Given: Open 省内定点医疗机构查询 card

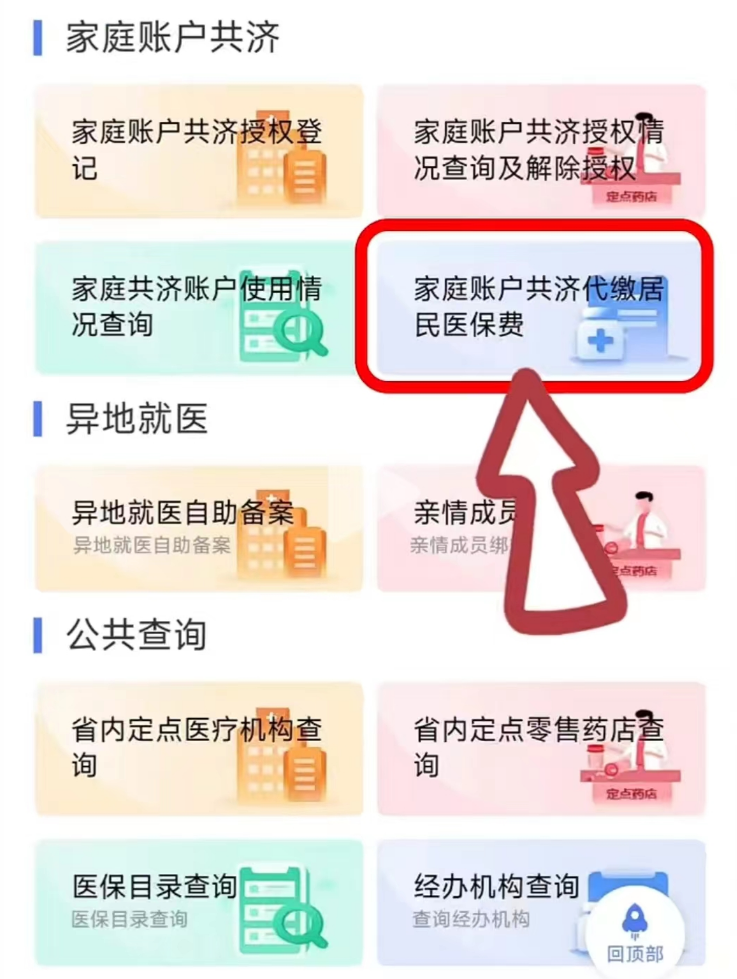Looking at the screenshot, I should [199, 747].
